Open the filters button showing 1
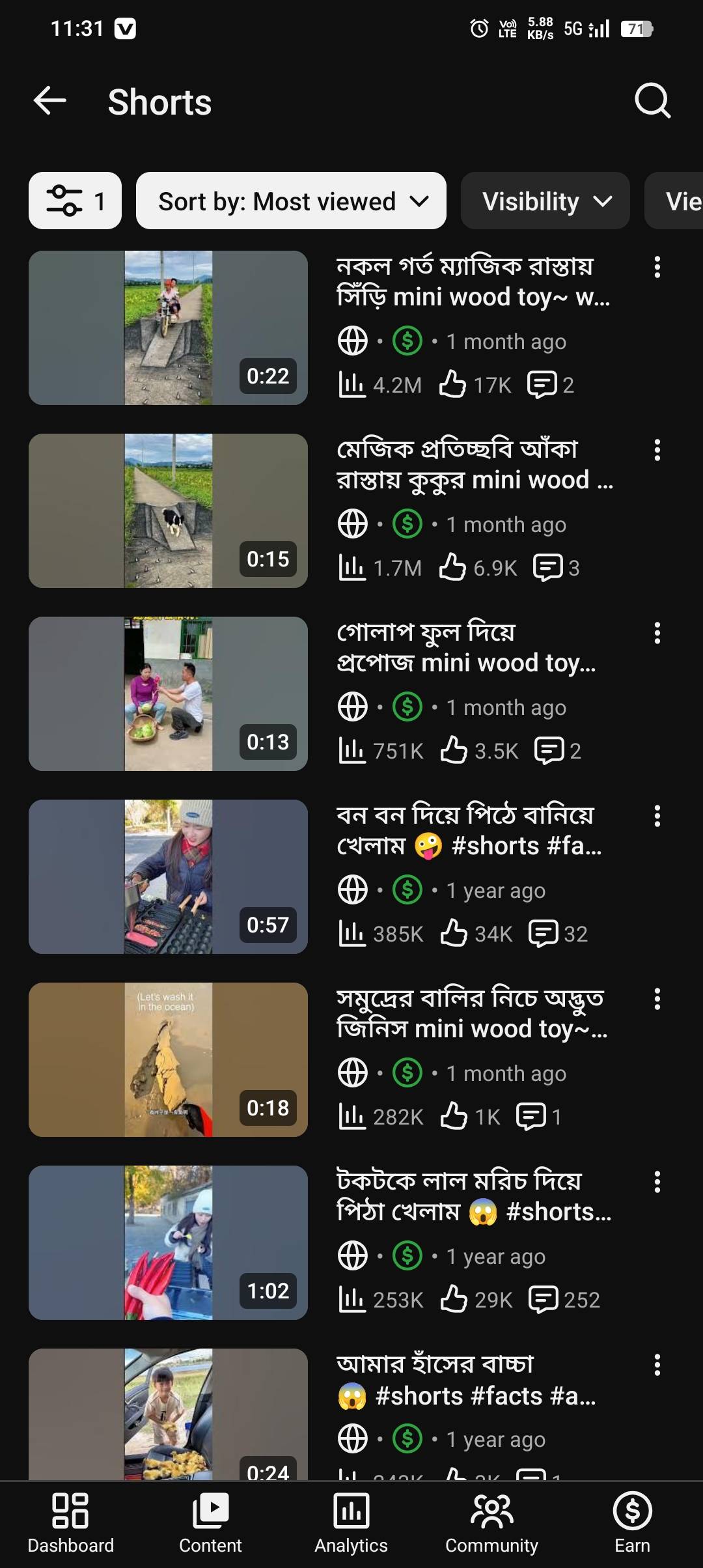 point(76,201)
